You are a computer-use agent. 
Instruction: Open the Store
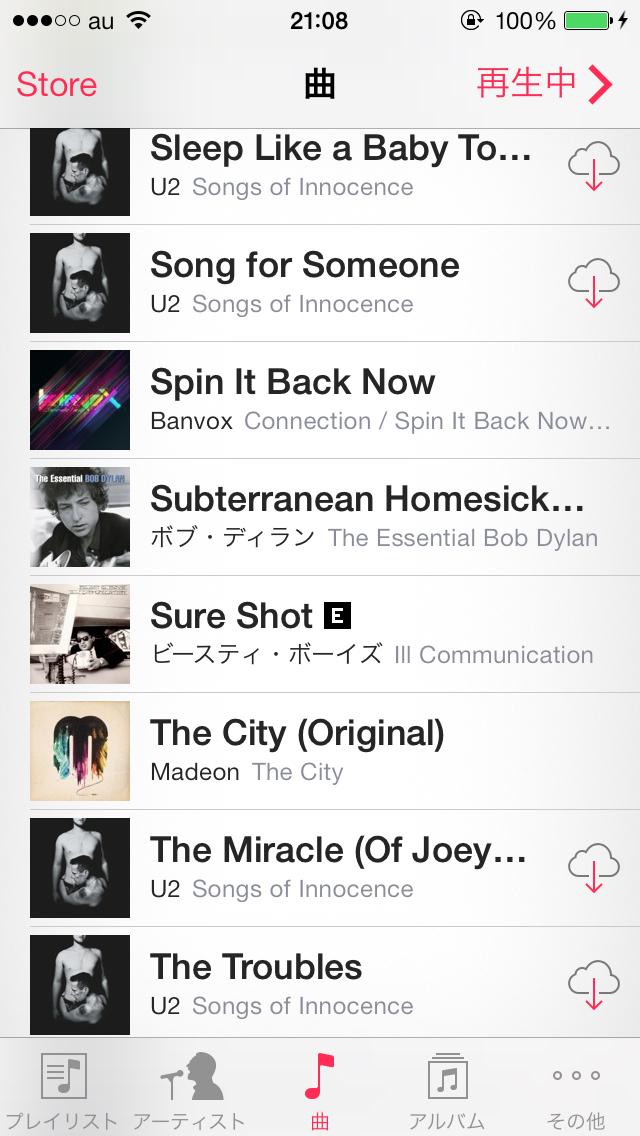[57, 85]
